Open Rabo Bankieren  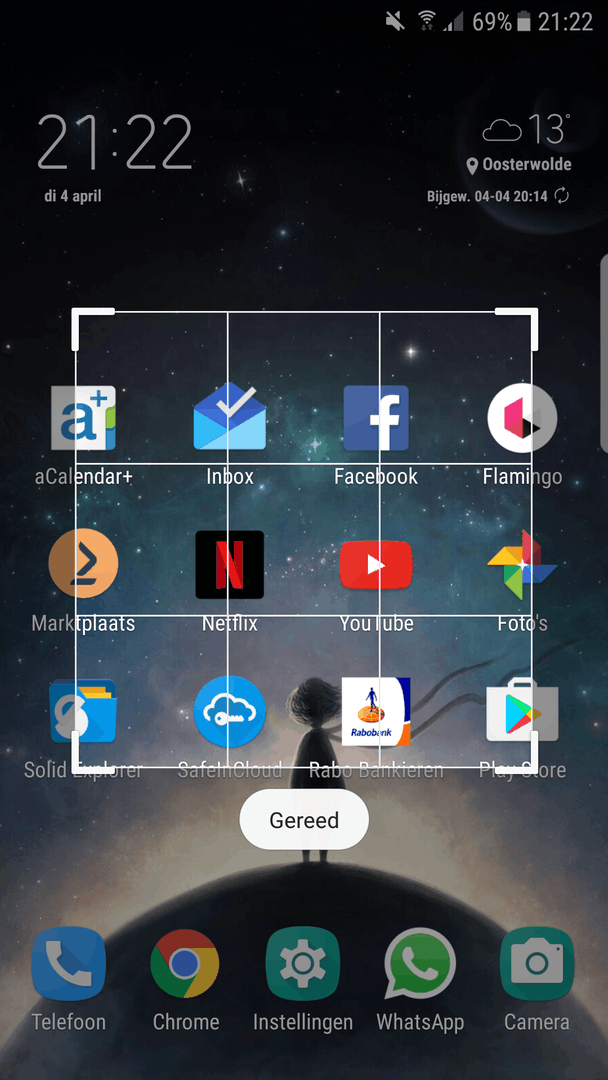376,712
